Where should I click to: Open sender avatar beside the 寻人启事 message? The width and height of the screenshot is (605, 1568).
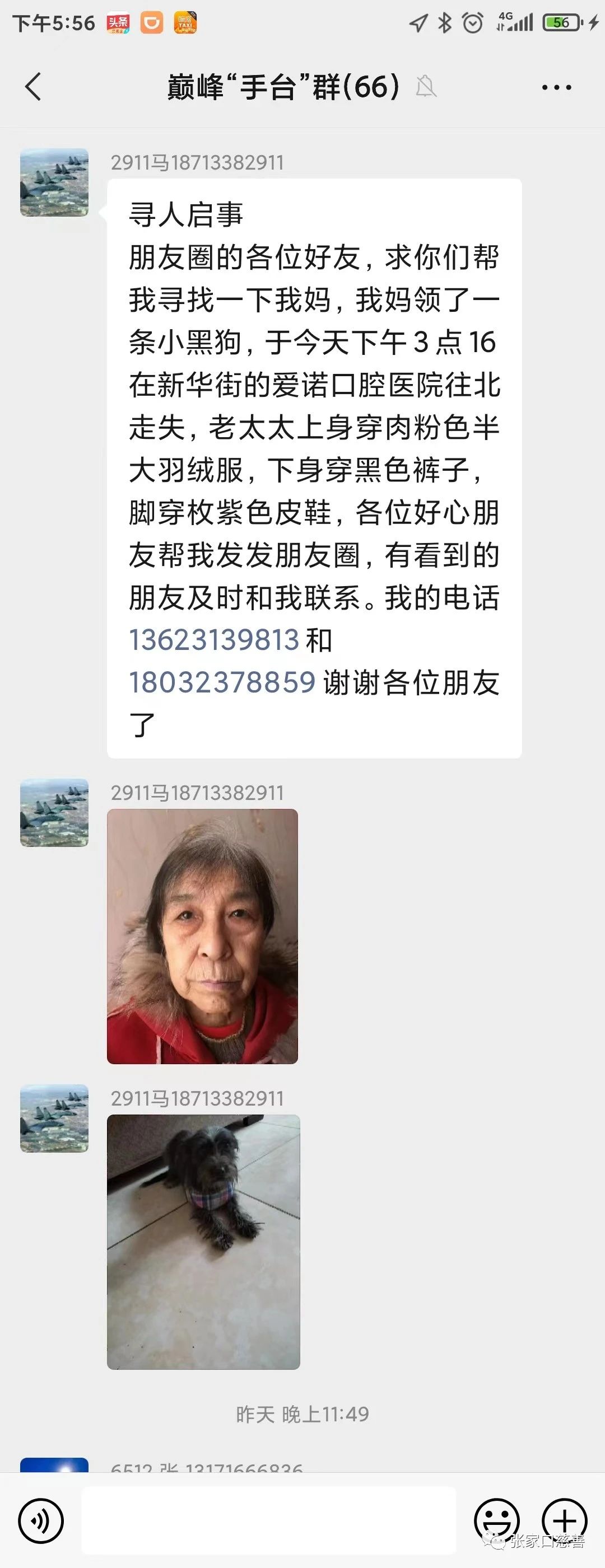tap(54, 182)
